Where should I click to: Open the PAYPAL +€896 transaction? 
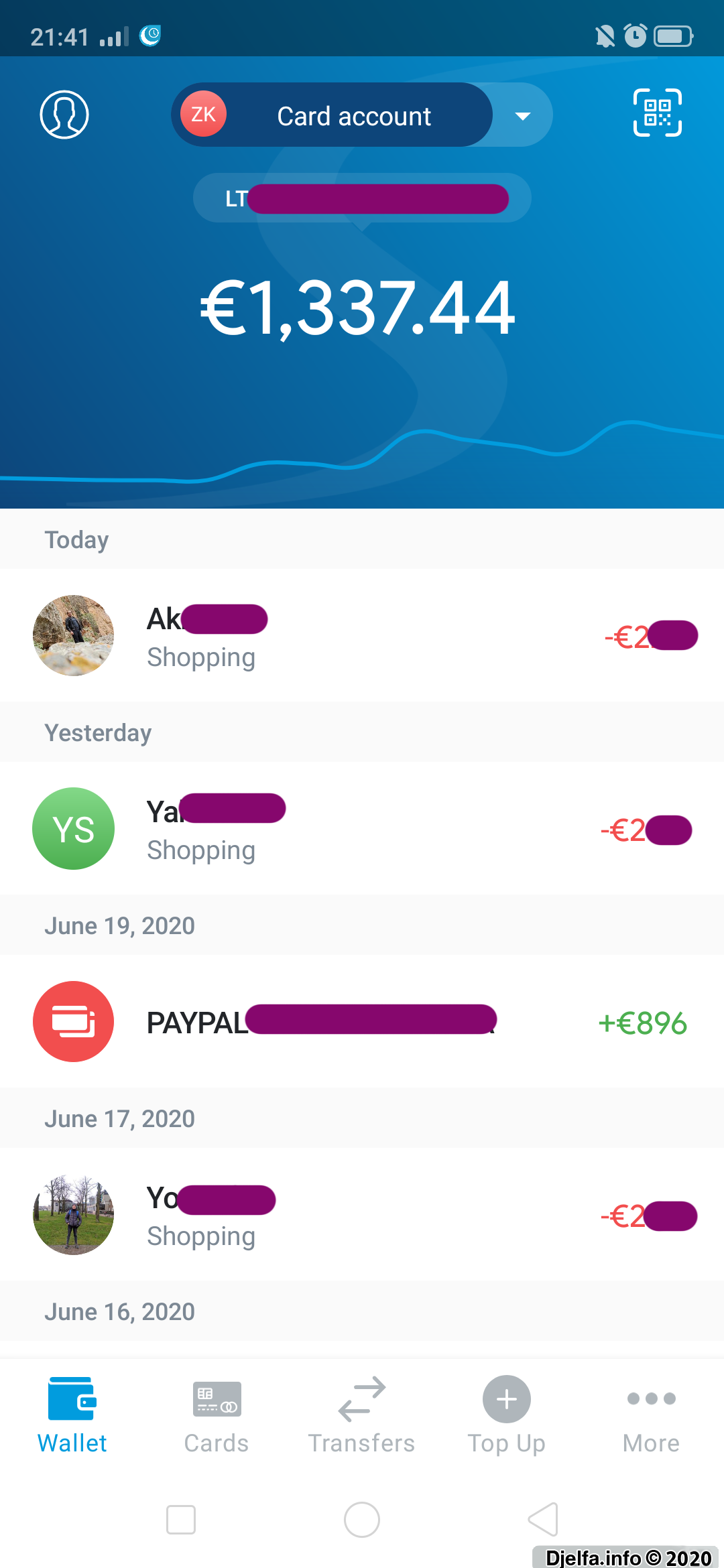tap(362, 1021)
